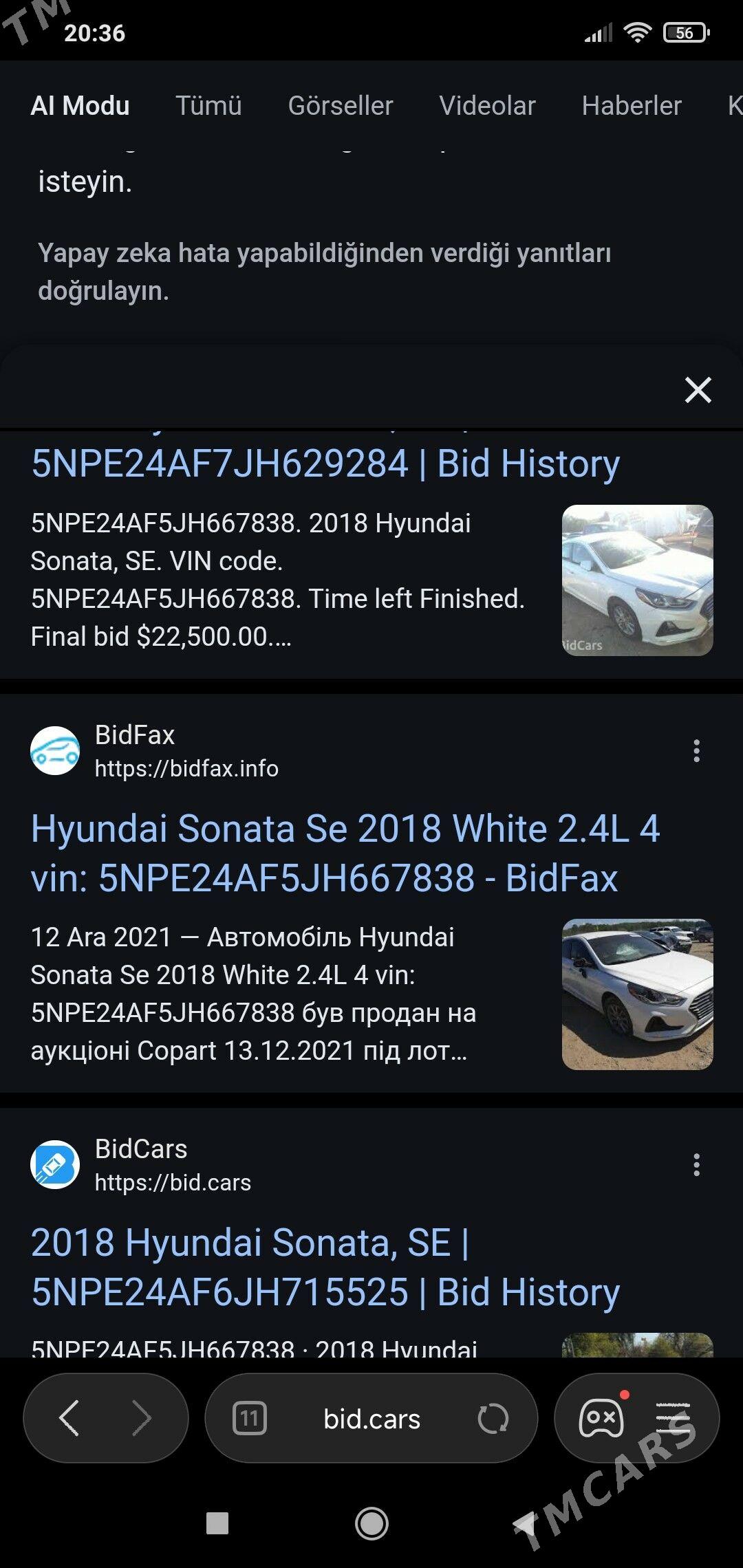
Task: Tap the refresh icon in address bar
Action: point(495,1419)
